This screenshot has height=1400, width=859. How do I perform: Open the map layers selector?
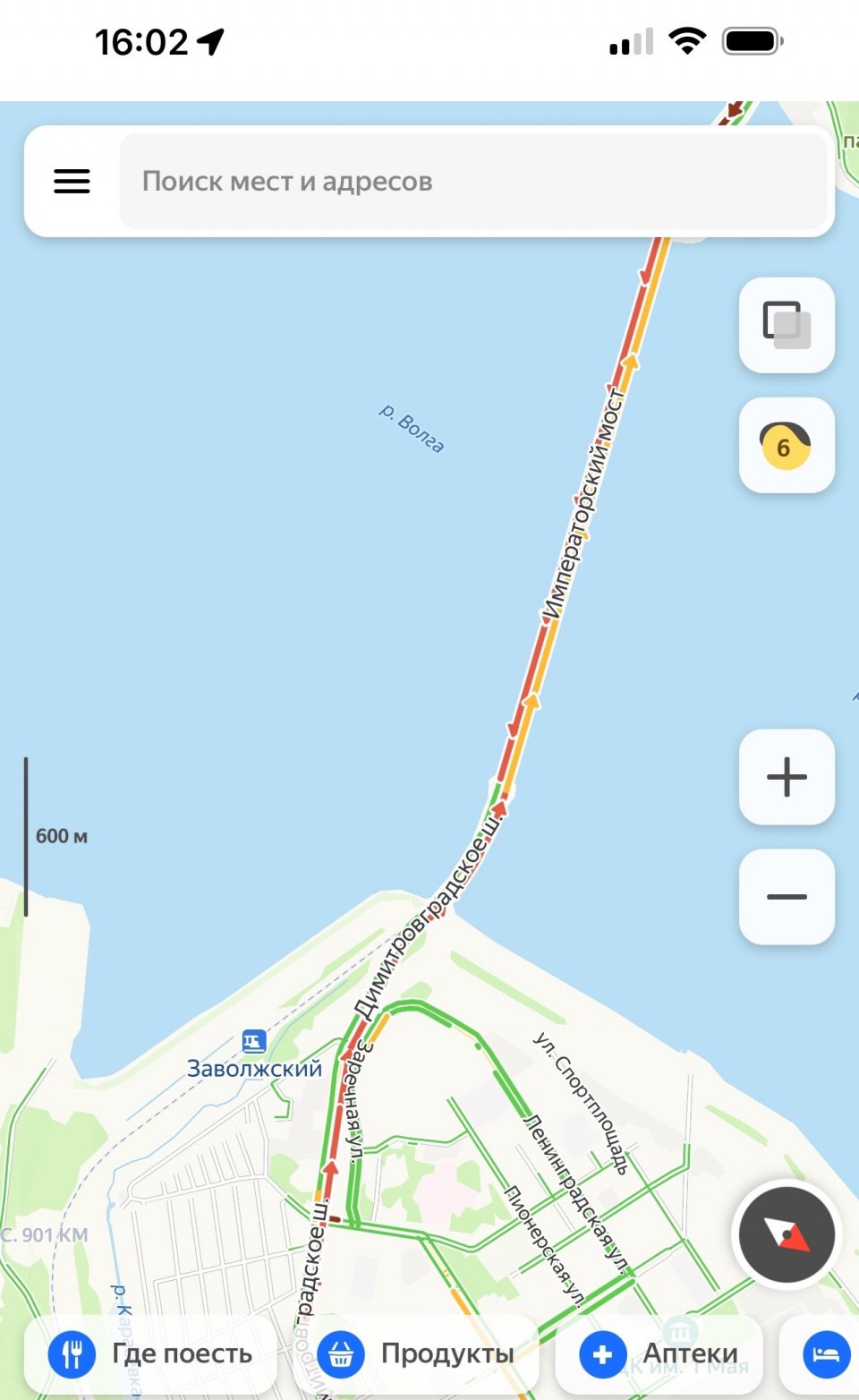point(787,325)
